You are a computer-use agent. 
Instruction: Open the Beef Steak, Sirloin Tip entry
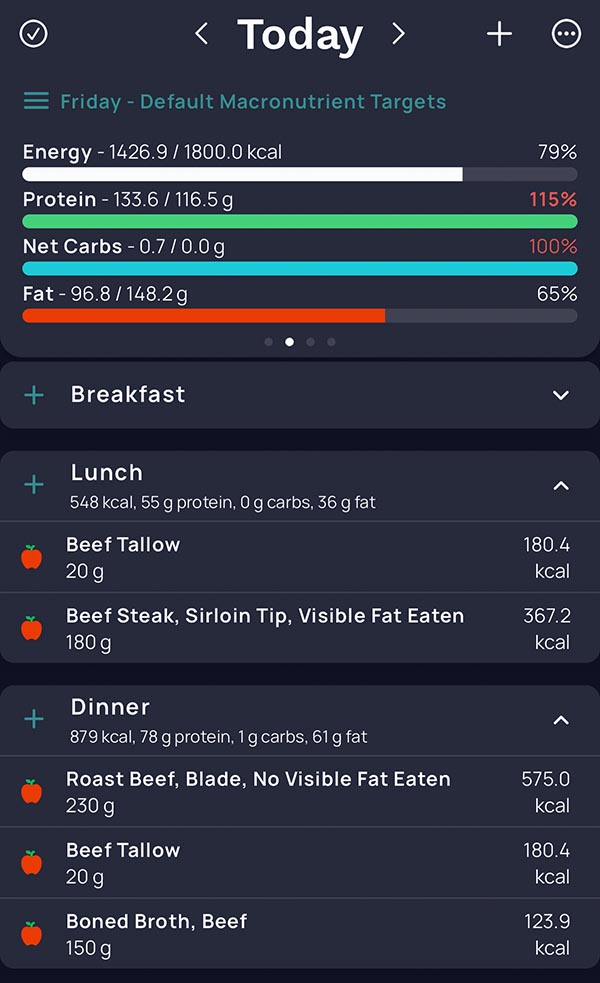300,628
